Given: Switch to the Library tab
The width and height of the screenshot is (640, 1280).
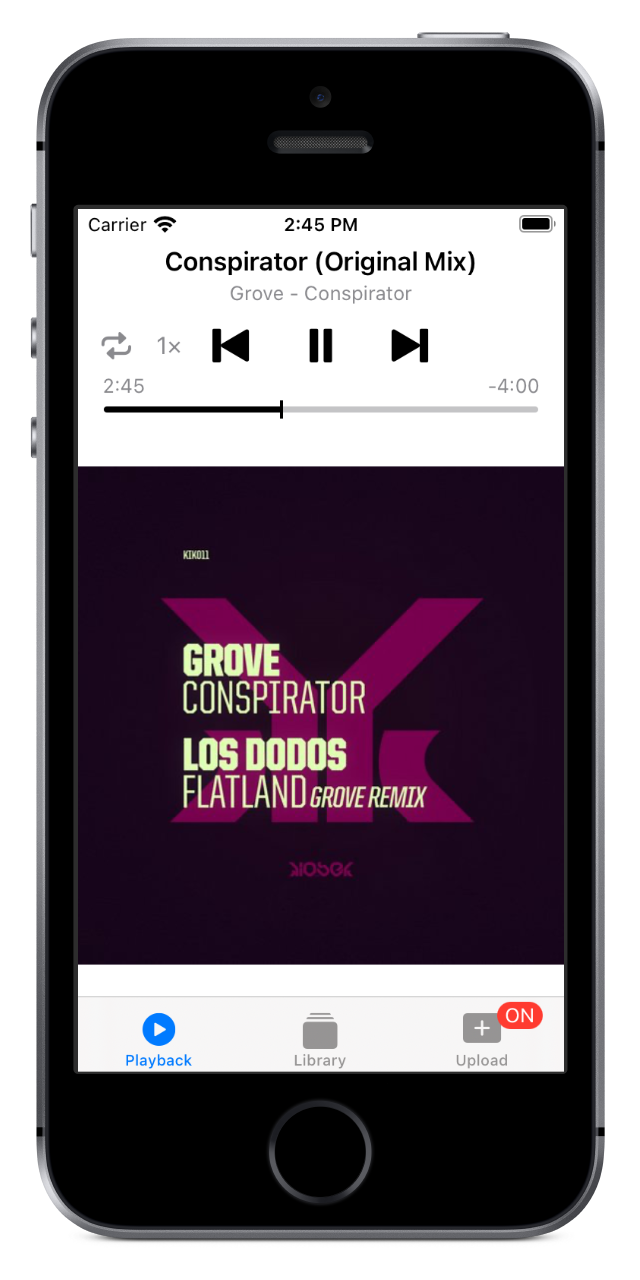Looking at the screenshot, I should point(320,1040).
